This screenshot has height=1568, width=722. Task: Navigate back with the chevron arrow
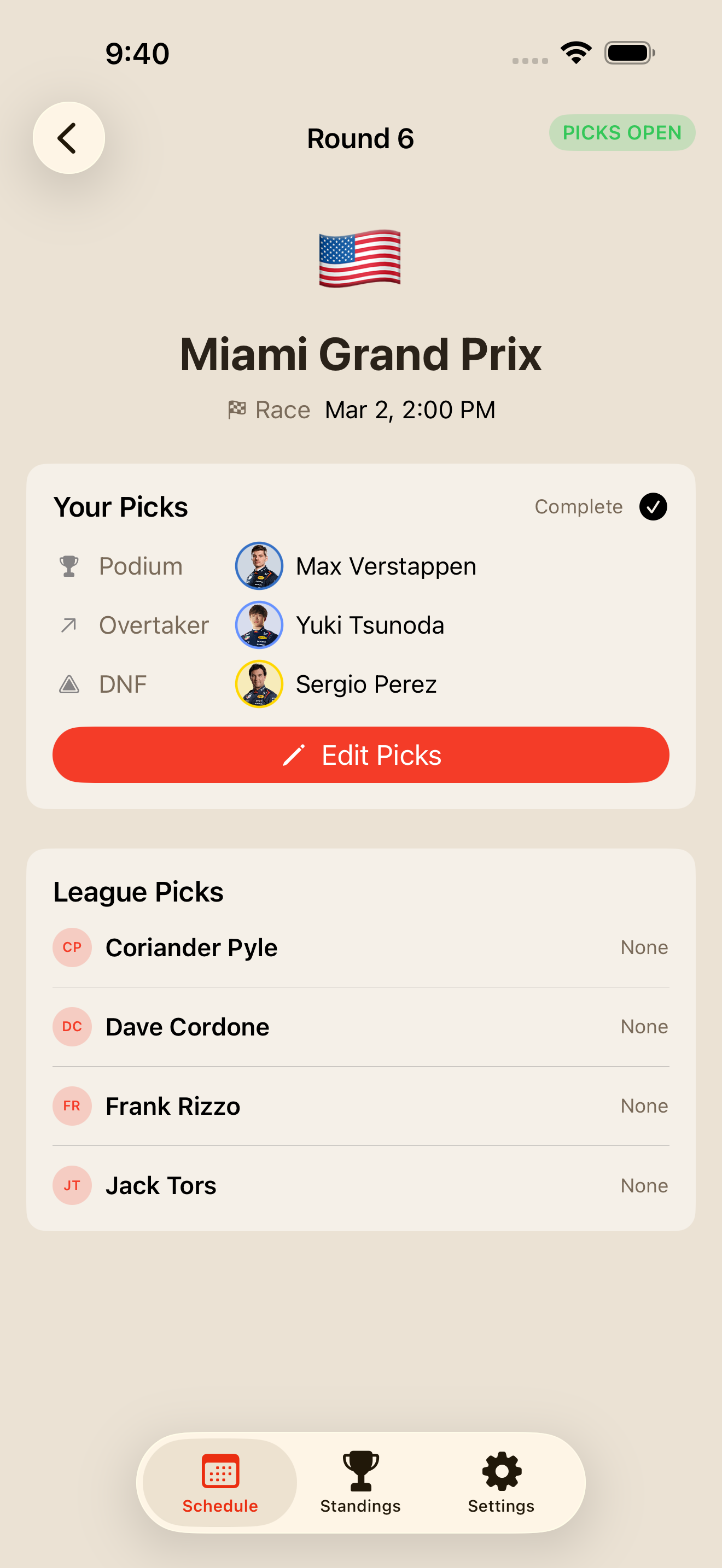68,138
